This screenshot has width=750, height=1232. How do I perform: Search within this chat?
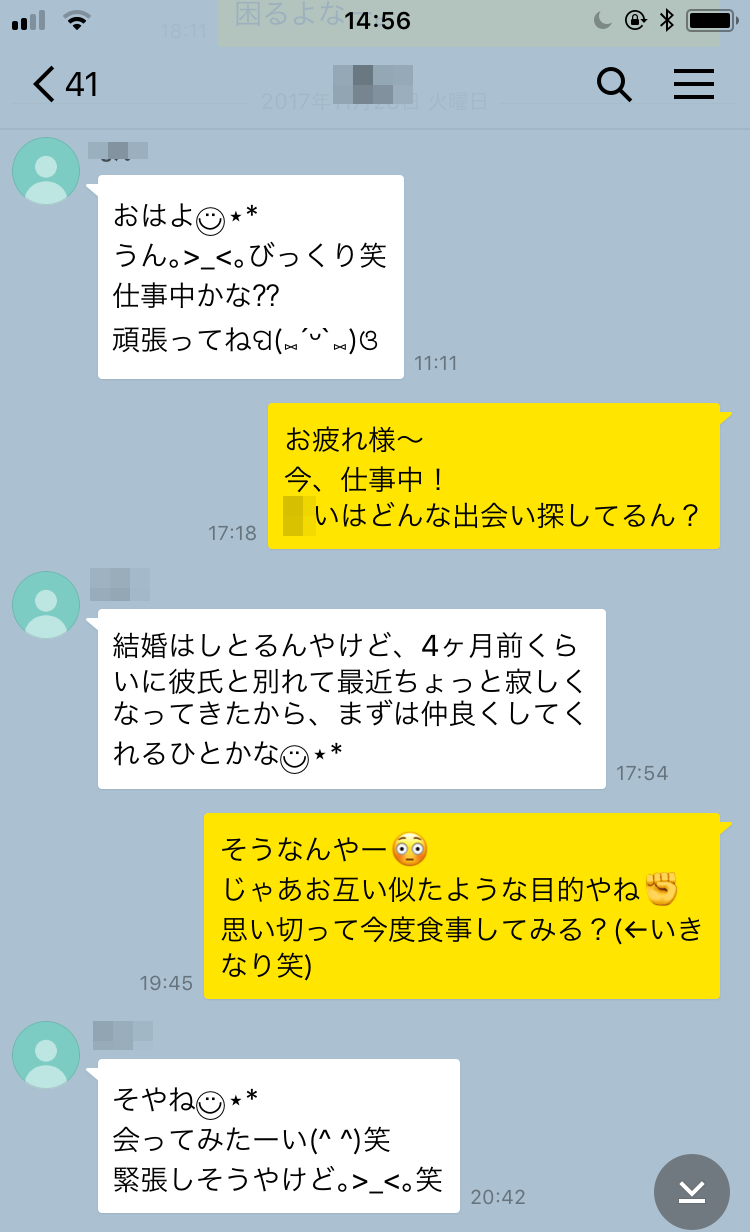614,84
